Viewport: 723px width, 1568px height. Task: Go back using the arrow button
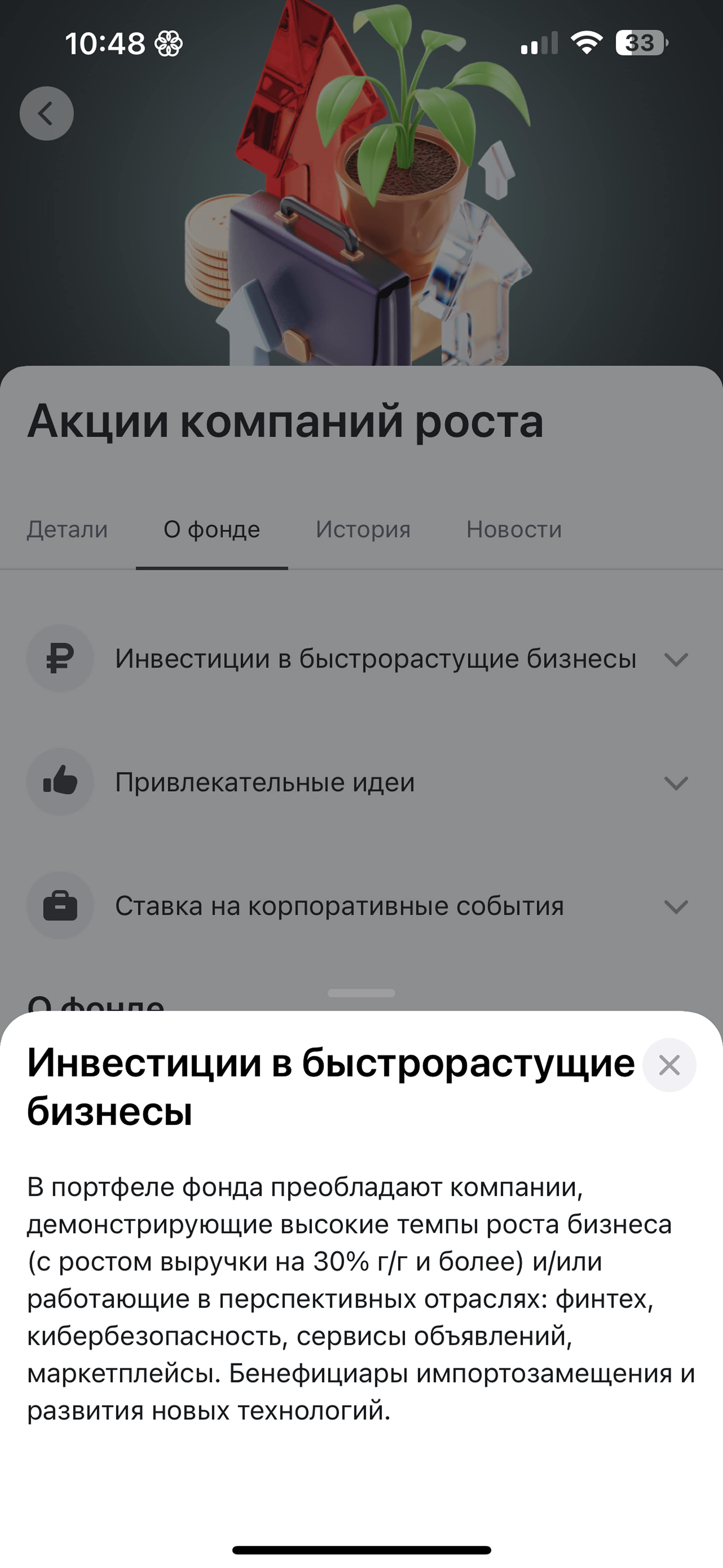pos(47,113)
